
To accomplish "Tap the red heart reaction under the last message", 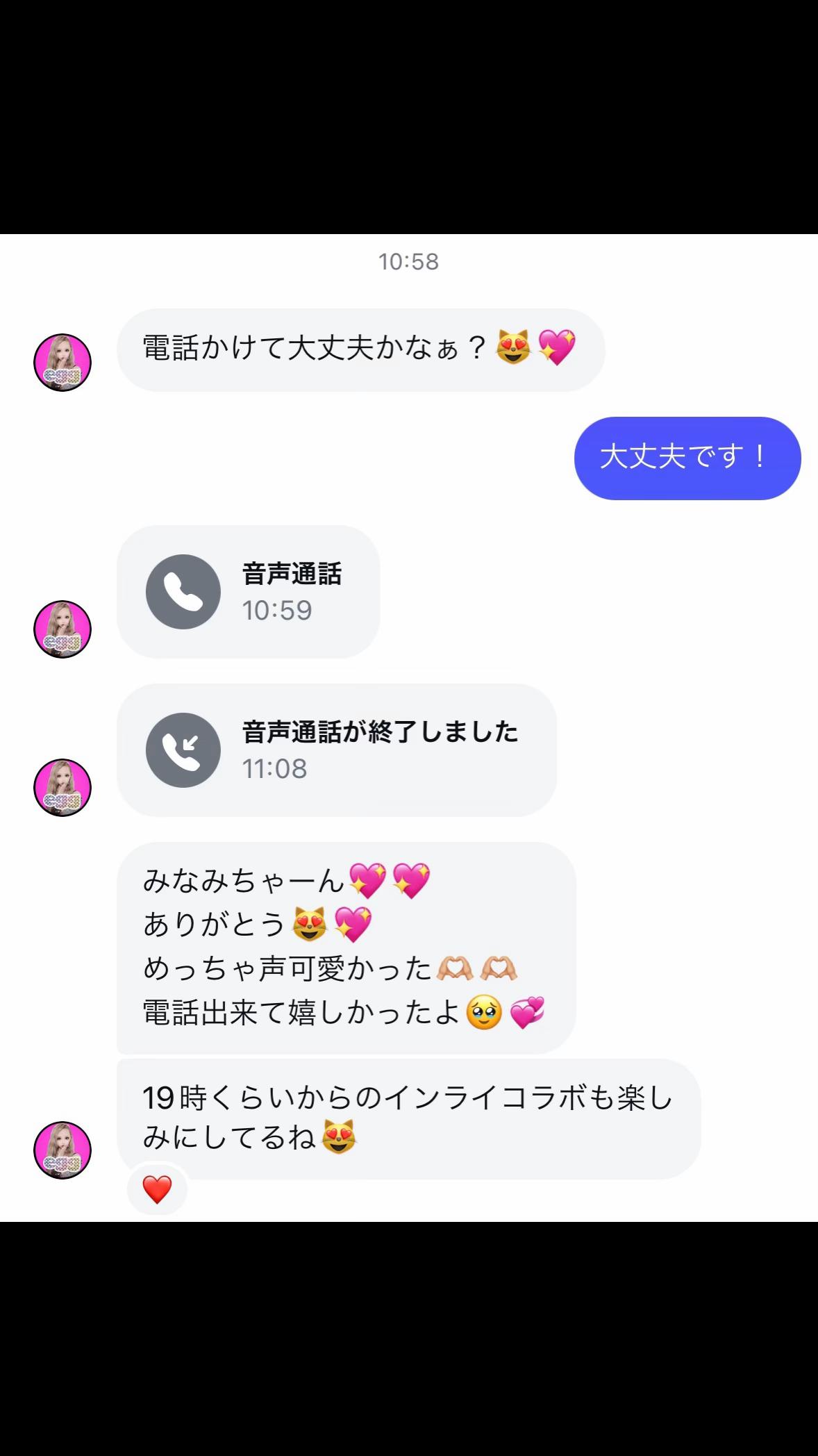I will 157,1189.
